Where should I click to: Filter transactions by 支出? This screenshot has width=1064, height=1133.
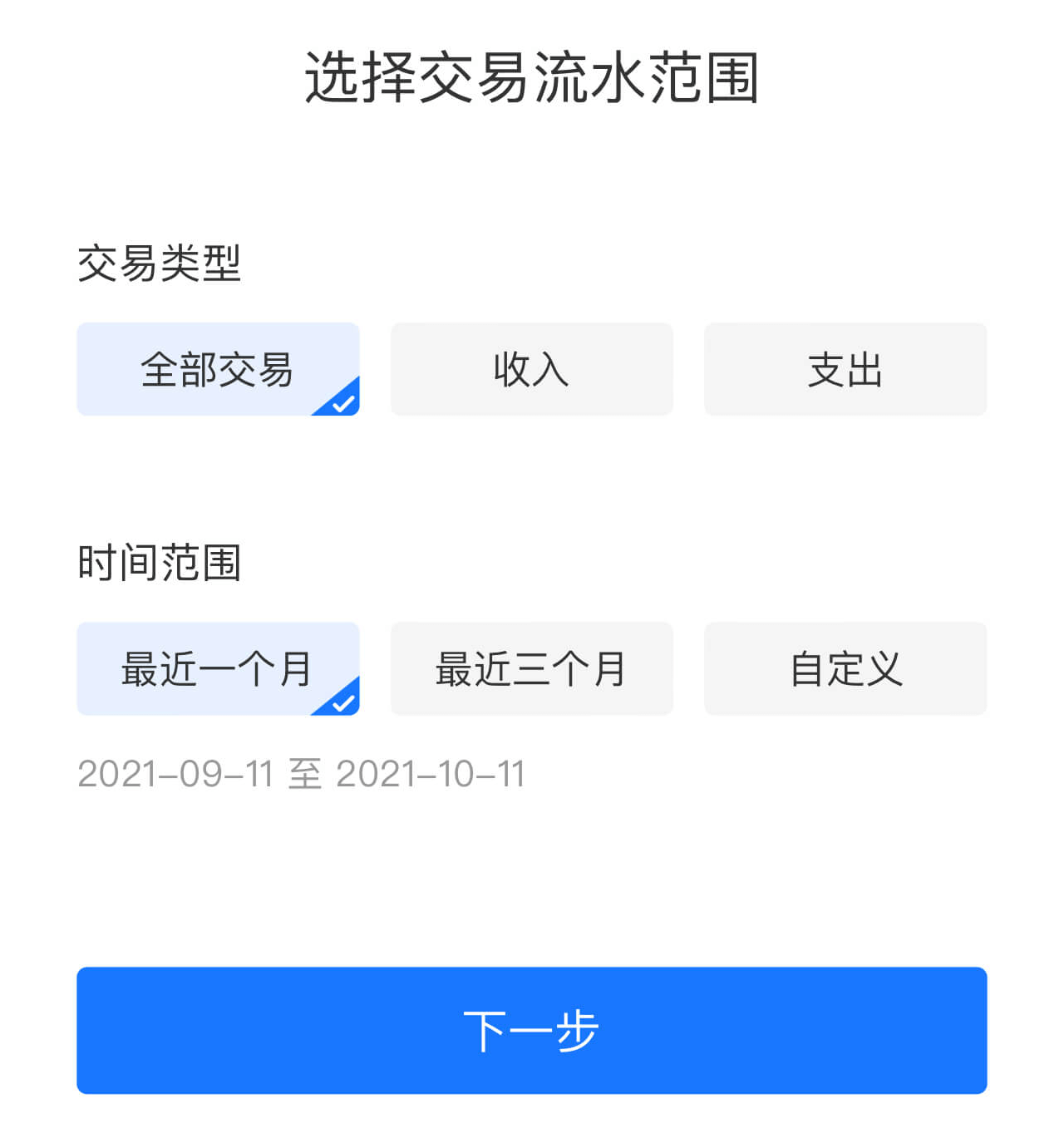(845, 369)
